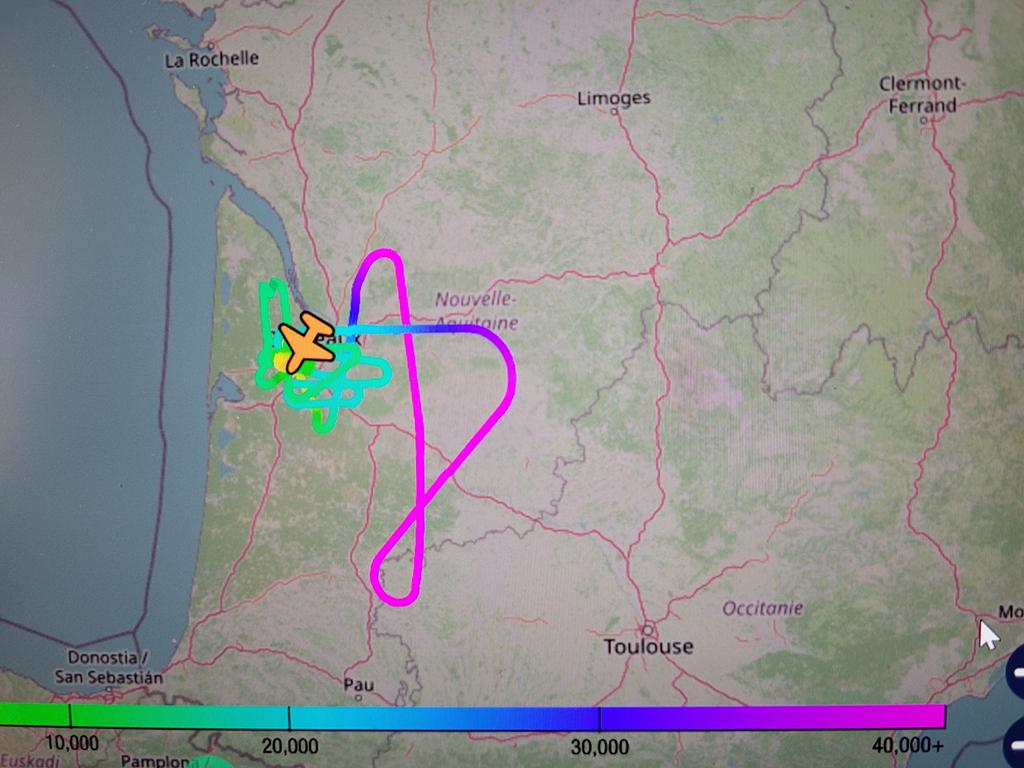Image resolution: width=1024 pixels, height=768 pixels.
Task: Zoom the map in with the plus button
Action: tap(1018, 672)
